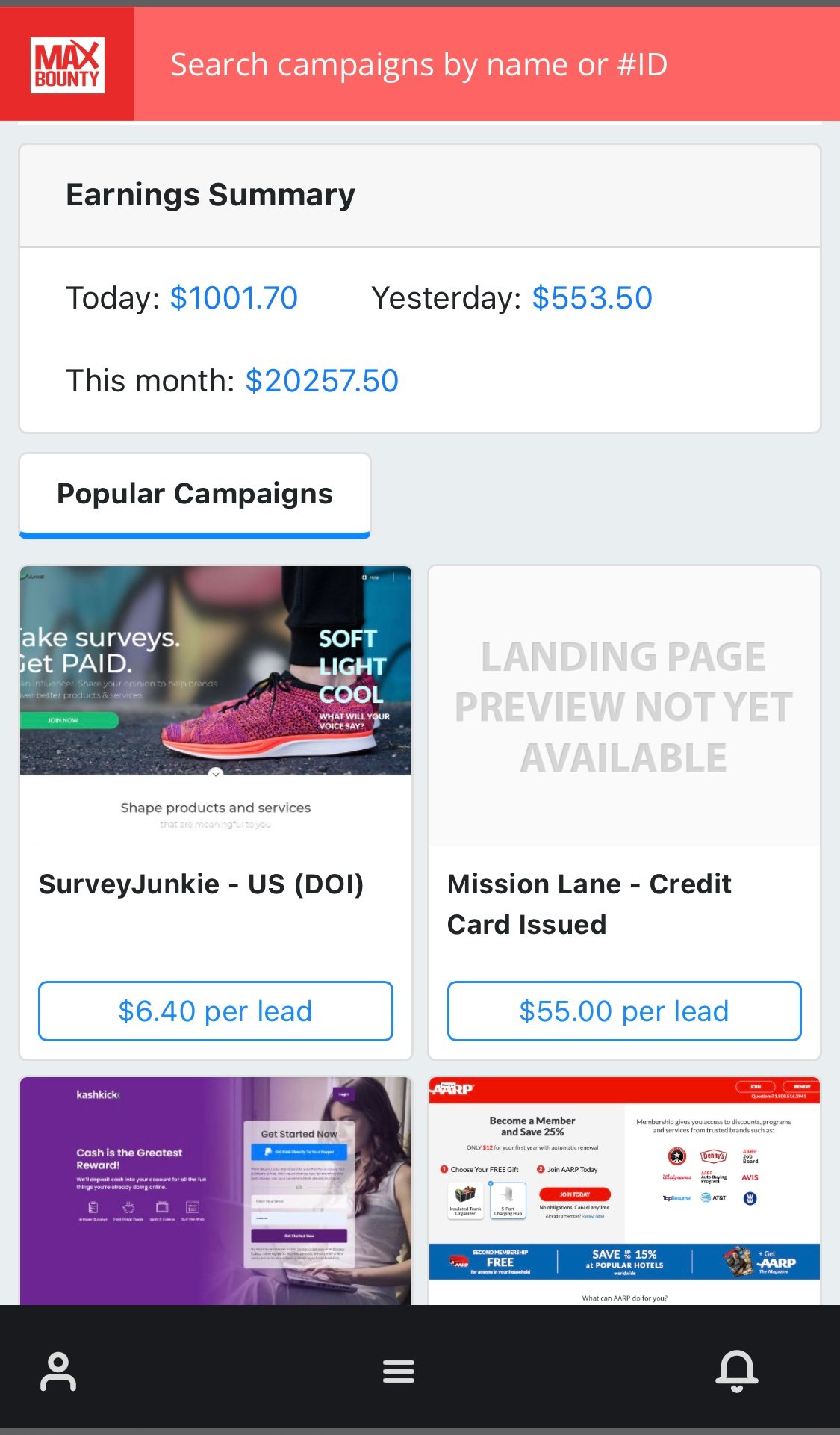Tap the $6.40 per lead button
The height and width of the screenshot is (1435, 840).
click(x=215, y=1011)
